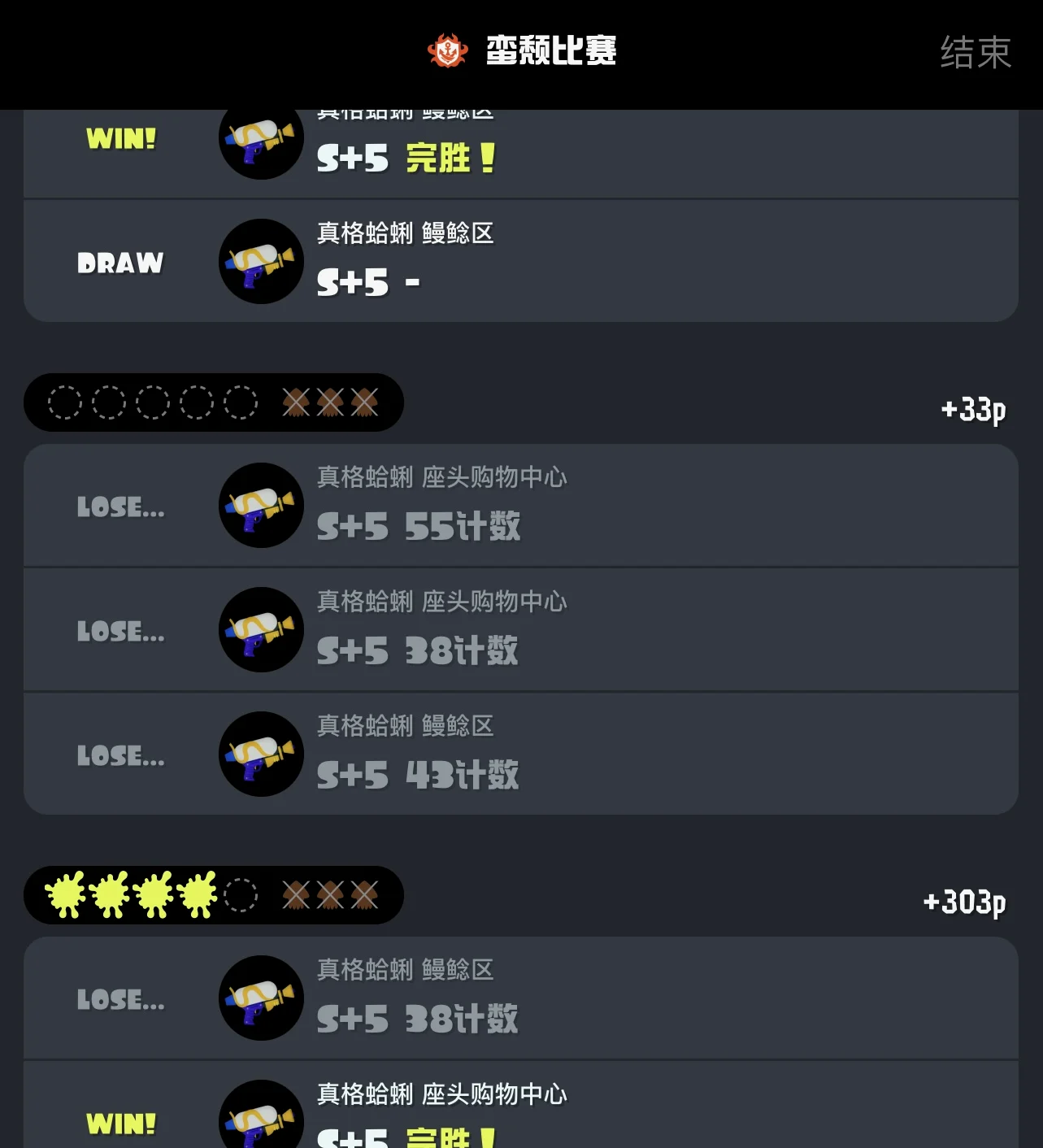
Task: Open the lost battle with 43计数
Action: (520, 754)
